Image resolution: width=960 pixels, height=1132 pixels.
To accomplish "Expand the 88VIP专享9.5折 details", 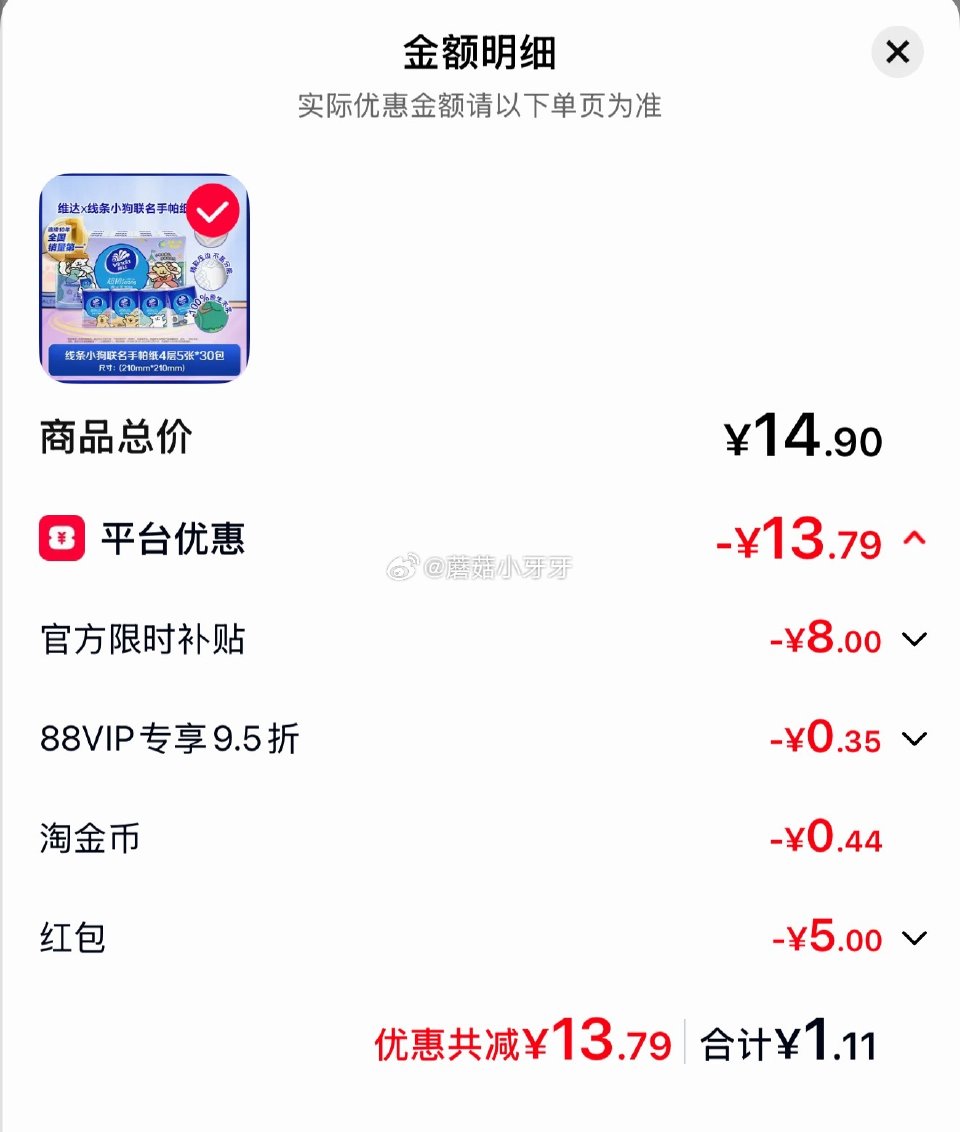I will pyautogui.click(x=914, y=738).
